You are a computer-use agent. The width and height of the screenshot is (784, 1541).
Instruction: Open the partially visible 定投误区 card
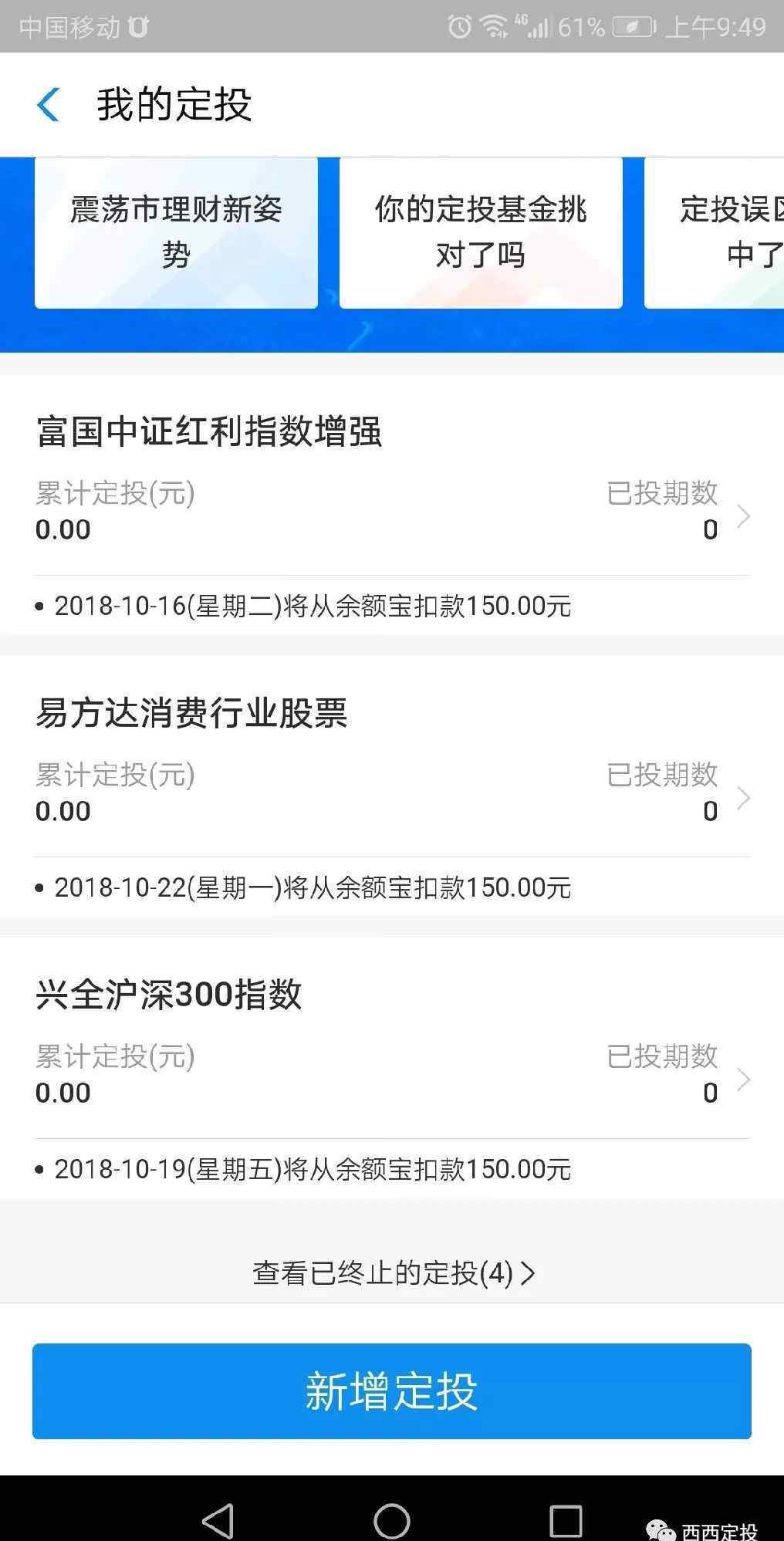point(715,232)
